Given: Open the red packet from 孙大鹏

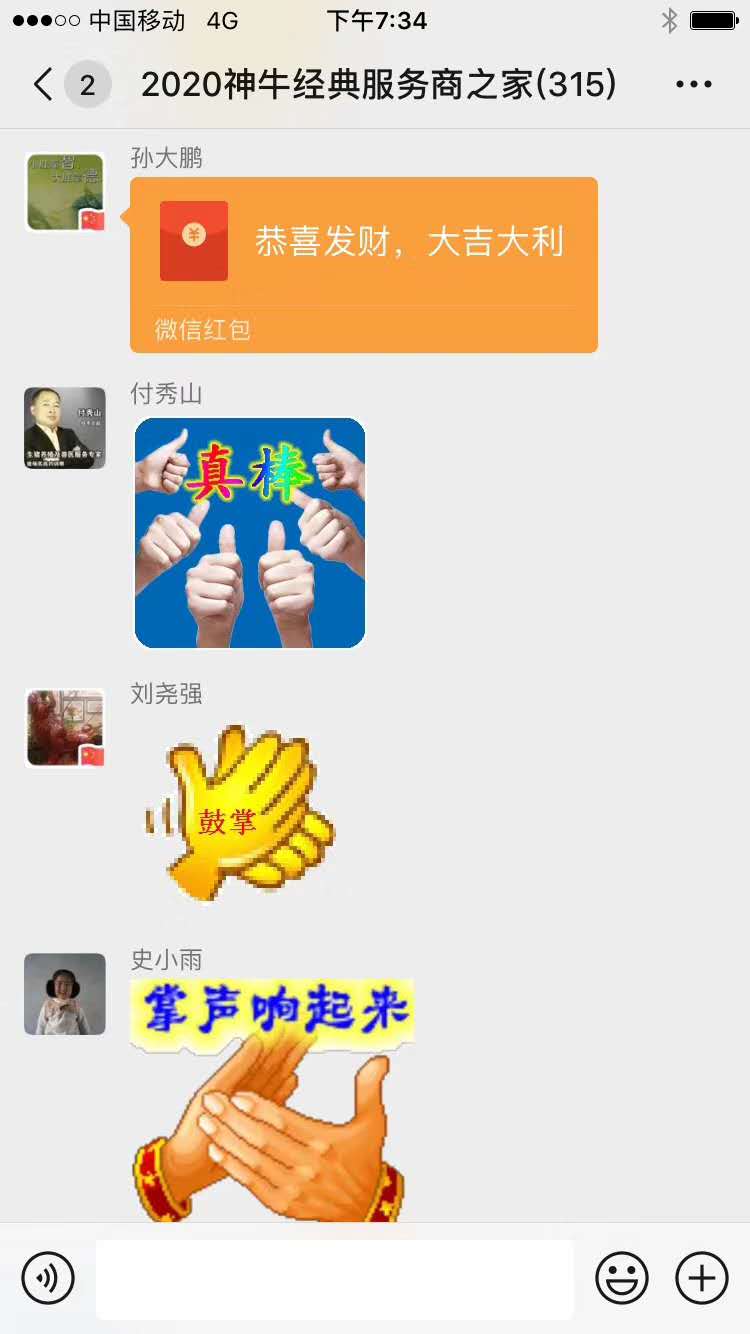Looking at the screenshot, I should (364, 264).
